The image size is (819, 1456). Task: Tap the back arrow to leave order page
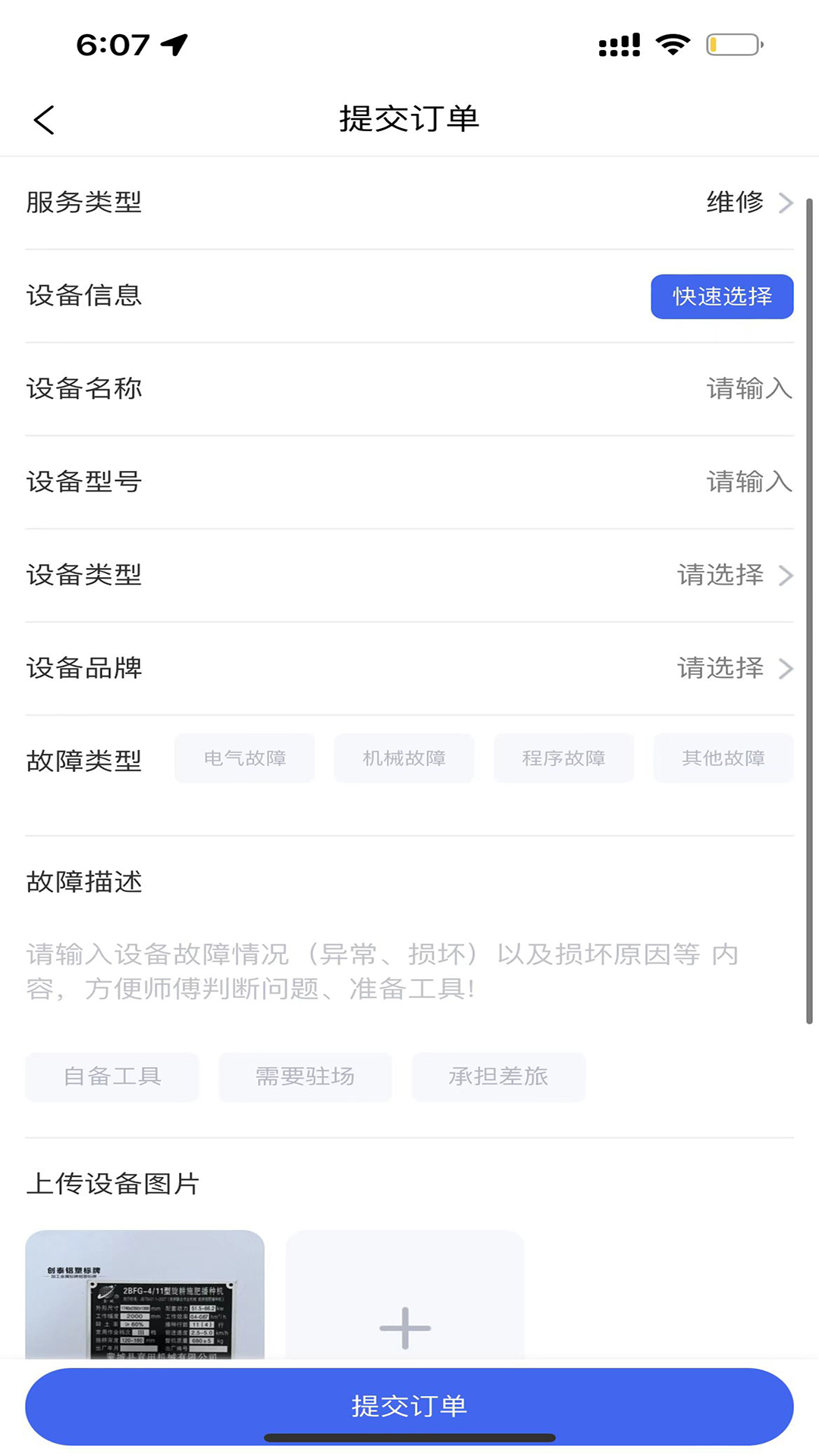coord(43,119)
